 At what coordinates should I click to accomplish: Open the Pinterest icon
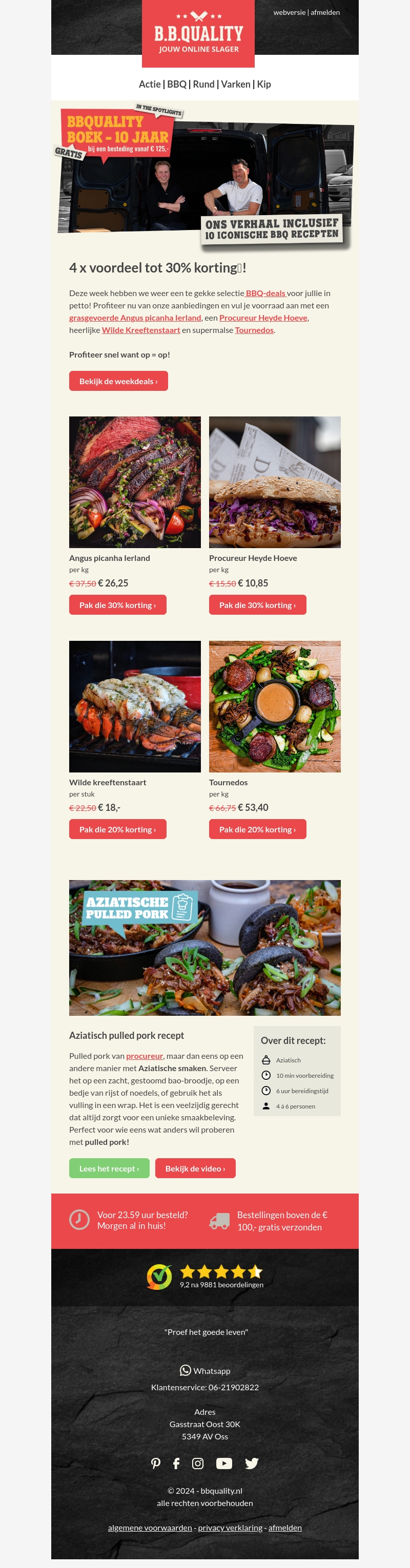pos(156,1464)
